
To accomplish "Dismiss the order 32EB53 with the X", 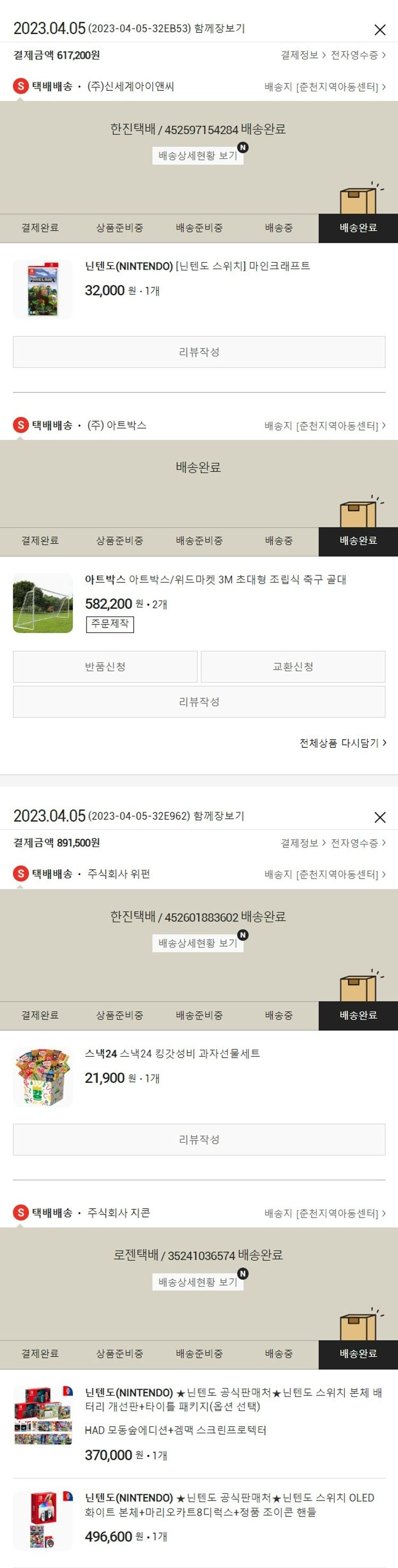I will pos(380,30).
